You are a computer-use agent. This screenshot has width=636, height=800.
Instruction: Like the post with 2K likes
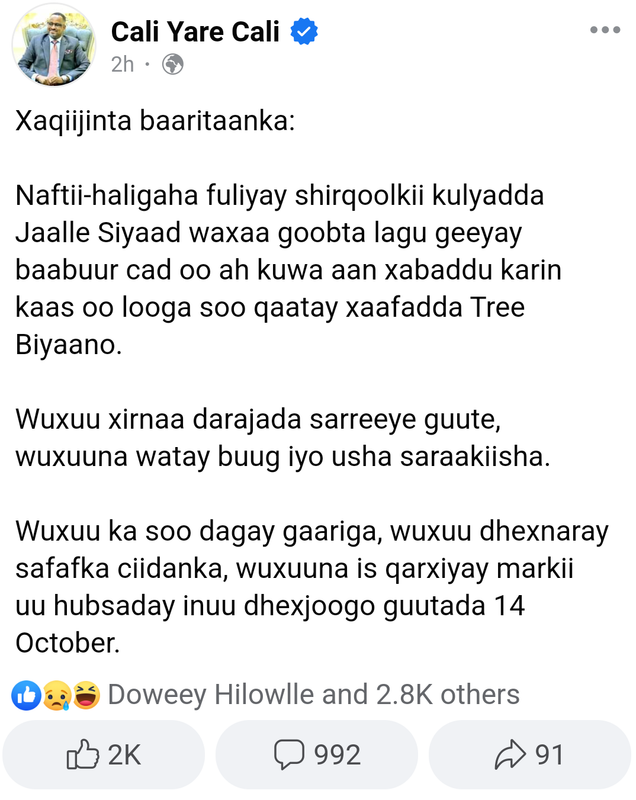pos(105,755)
